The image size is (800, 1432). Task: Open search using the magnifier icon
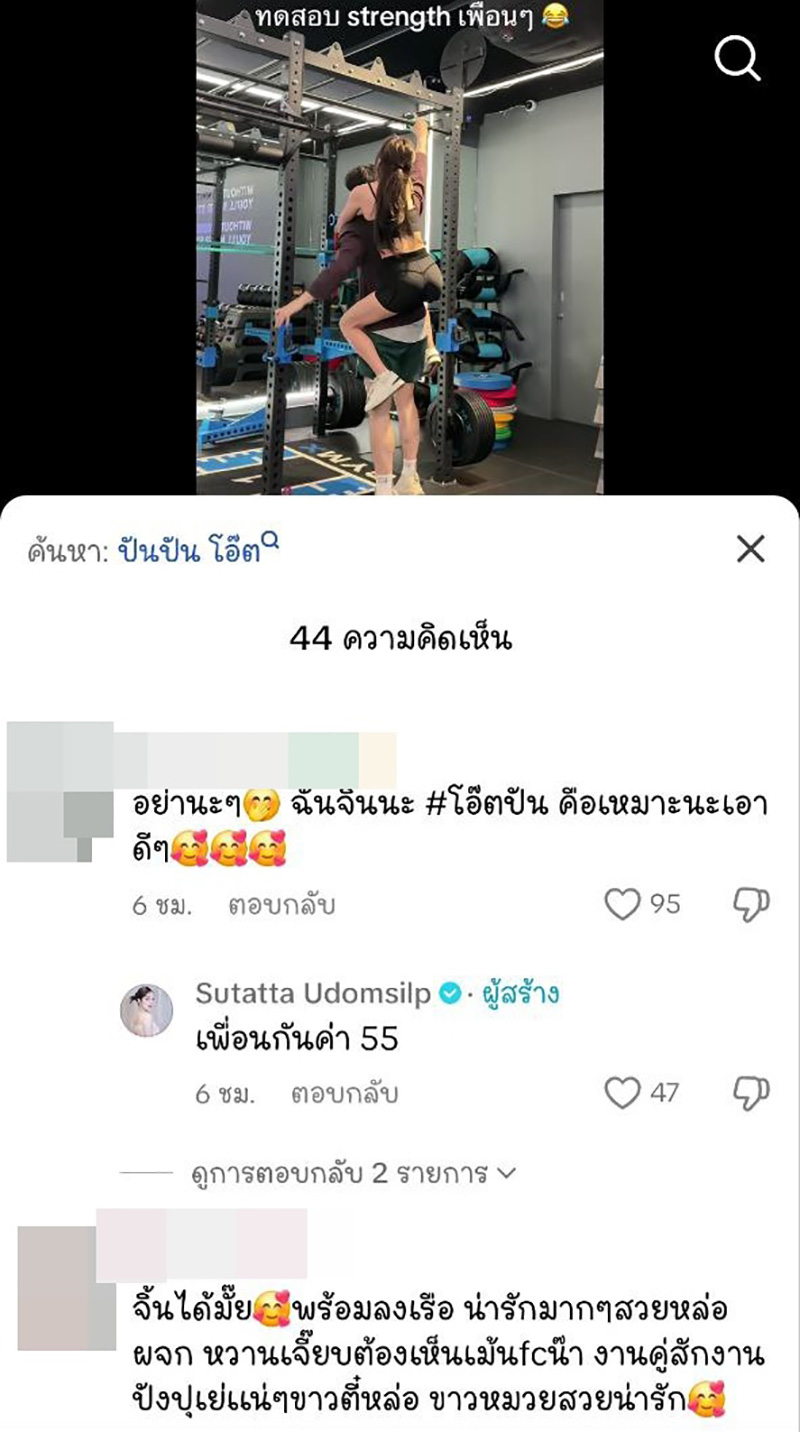click(x=738, y=59)
